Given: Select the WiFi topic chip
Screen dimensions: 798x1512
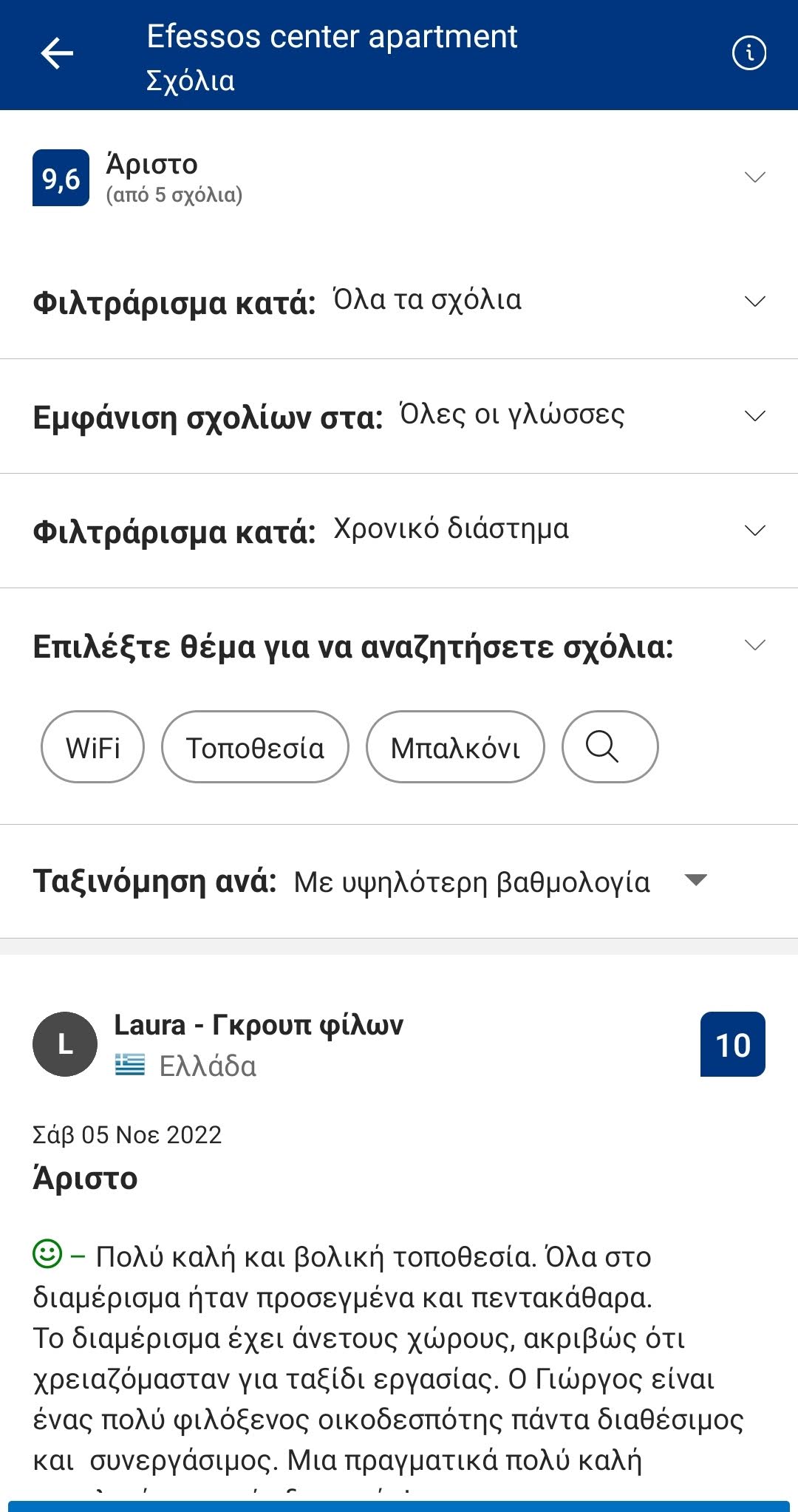Looking at the screenshot, I should tap(92, 747).
